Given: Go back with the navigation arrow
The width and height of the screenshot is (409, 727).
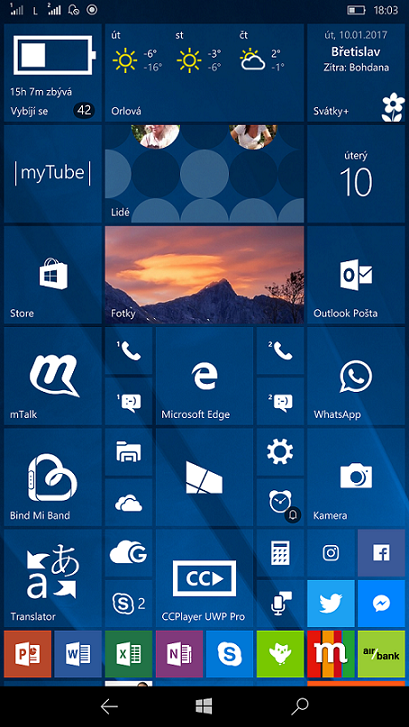Looking at the screenshot, I should coord(109,706).
